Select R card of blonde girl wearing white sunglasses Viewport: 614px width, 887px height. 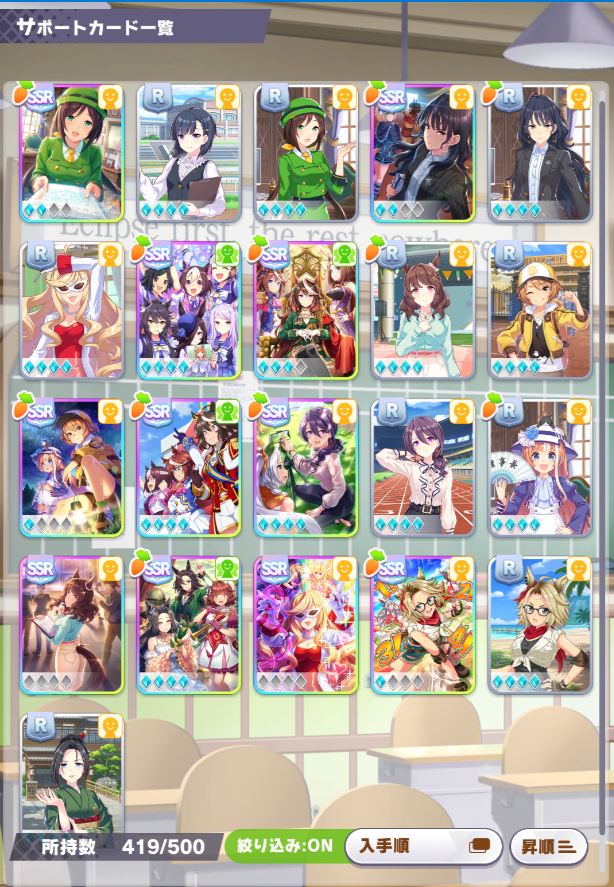pos(72,310)
